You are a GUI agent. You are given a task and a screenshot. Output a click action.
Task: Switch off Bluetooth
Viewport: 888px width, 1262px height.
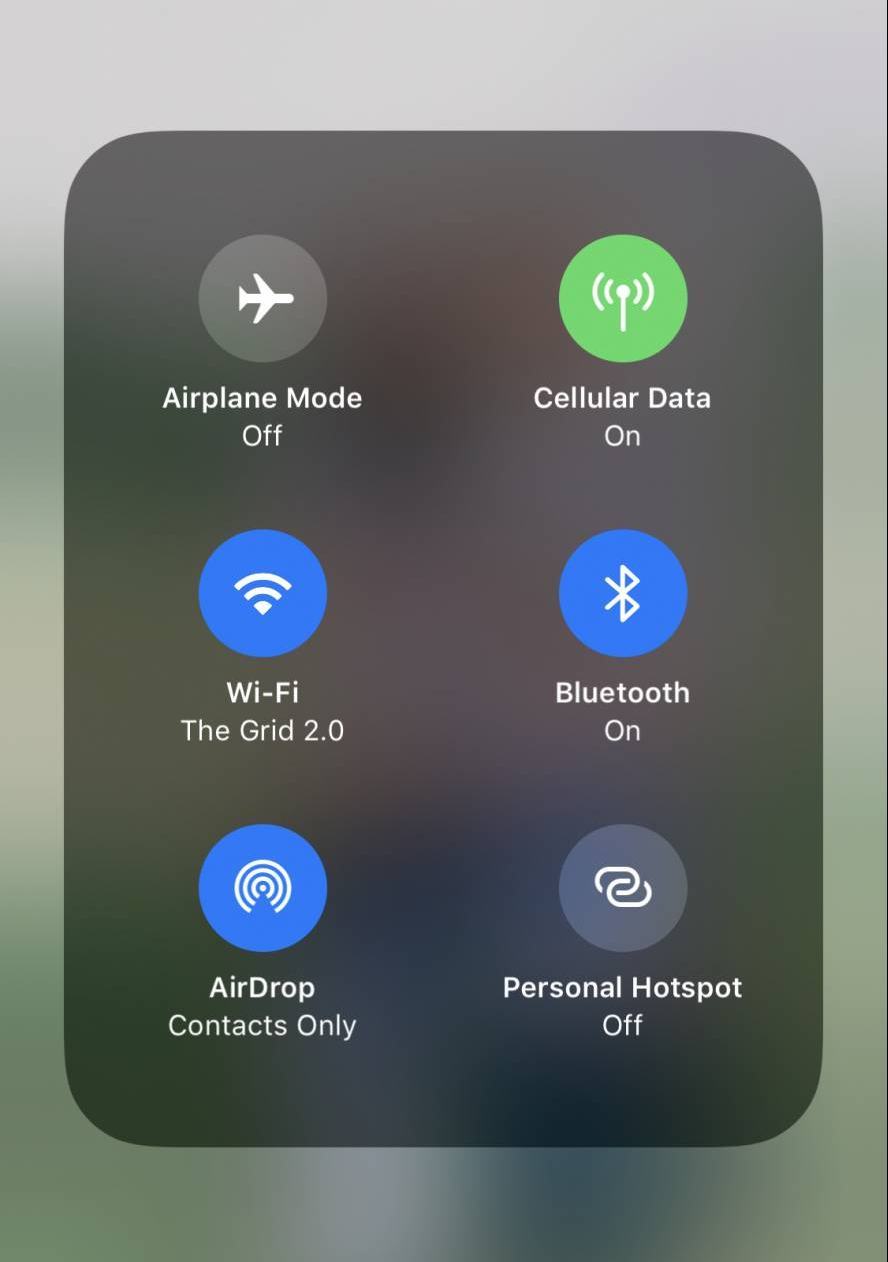click(x=622, y=593)
